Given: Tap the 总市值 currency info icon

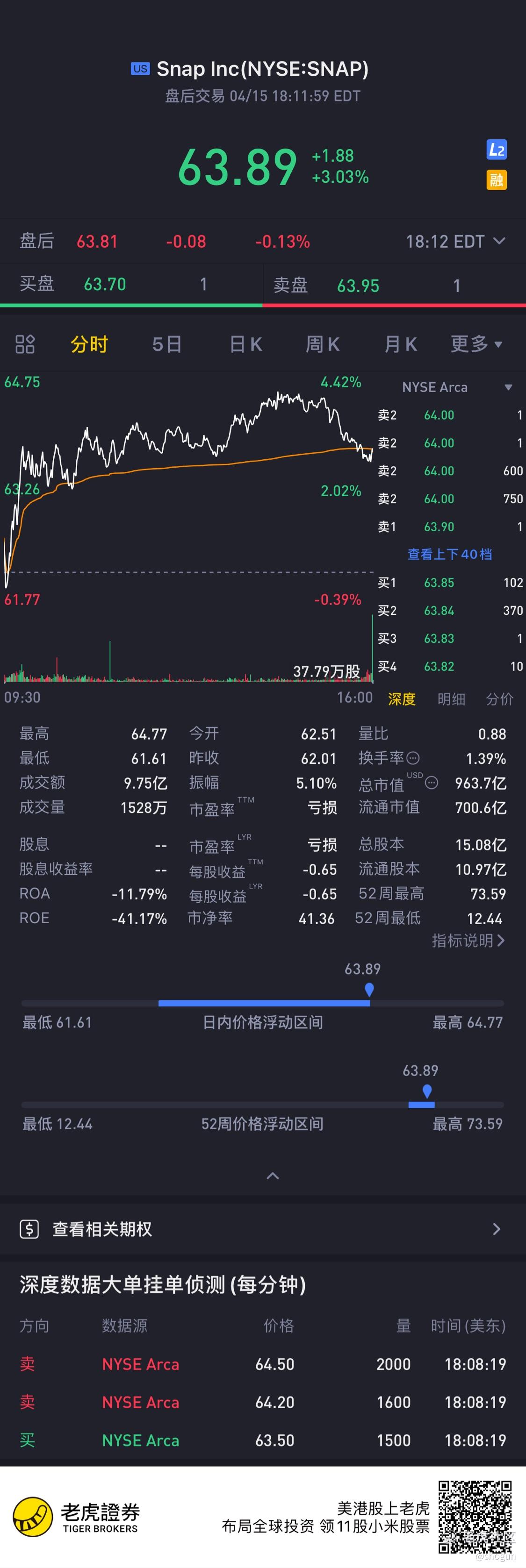Looking at the screenshot, I should click(x=431, y=783).
